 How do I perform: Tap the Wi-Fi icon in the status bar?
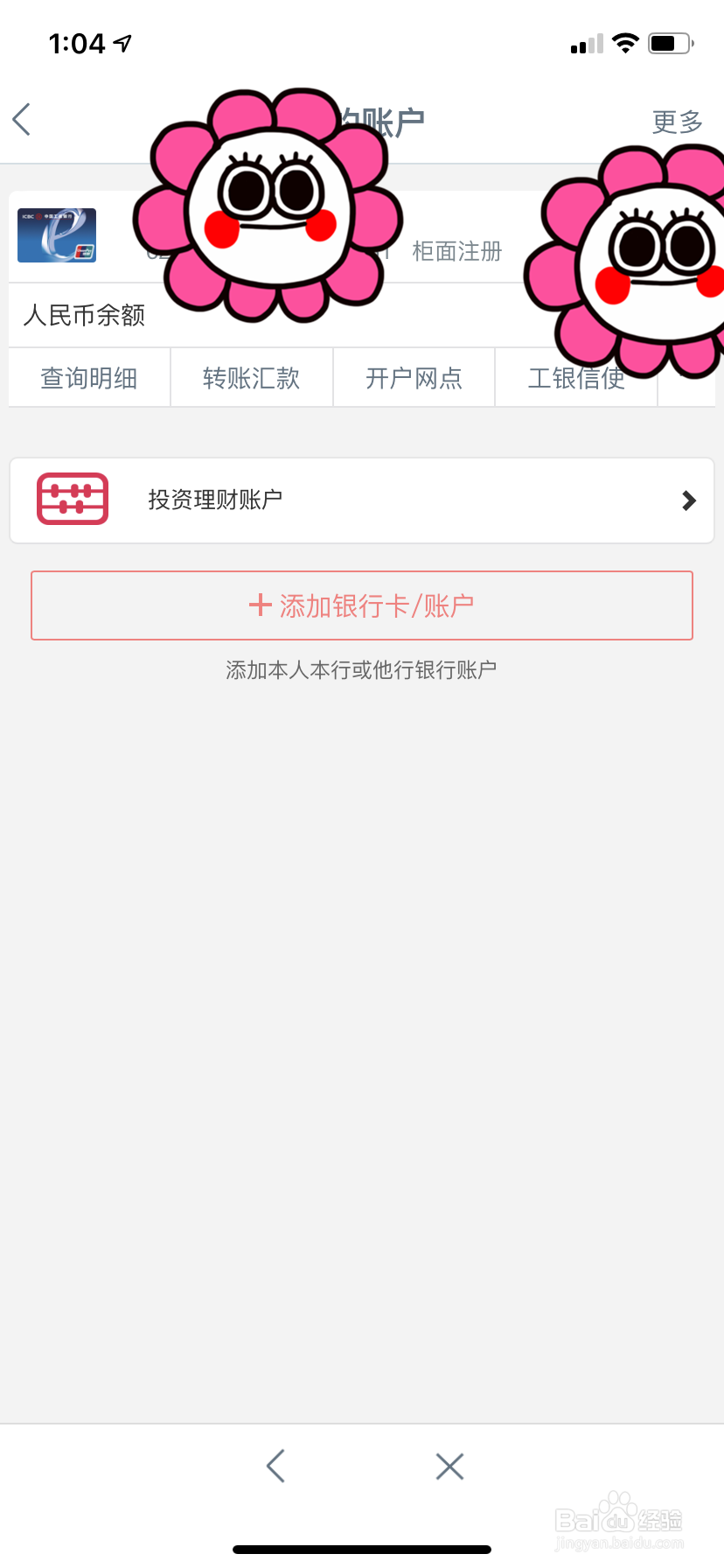626,41
